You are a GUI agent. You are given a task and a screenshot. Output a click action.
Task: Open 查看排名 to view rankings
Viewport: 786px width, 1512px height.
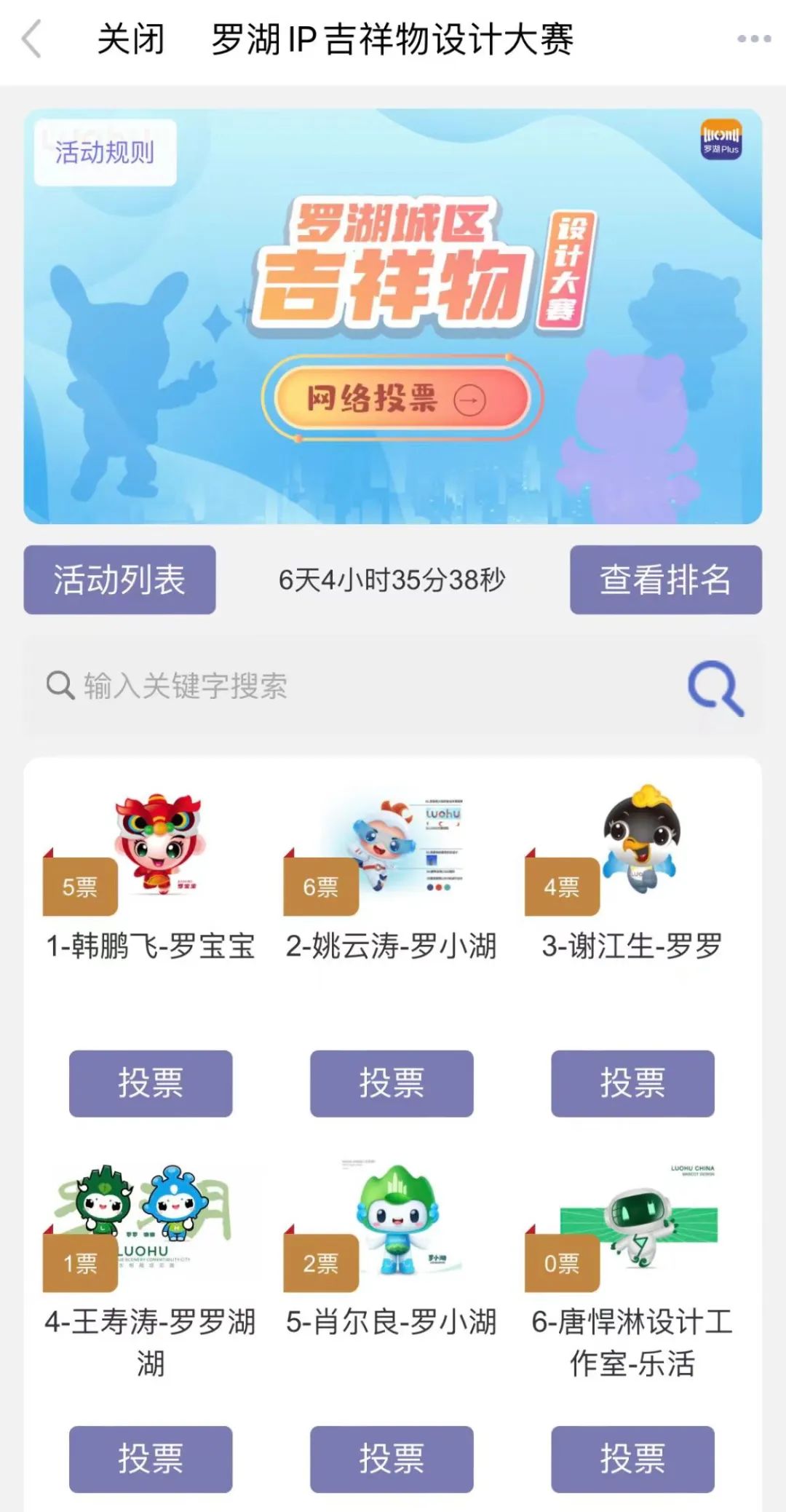[666, 579]
